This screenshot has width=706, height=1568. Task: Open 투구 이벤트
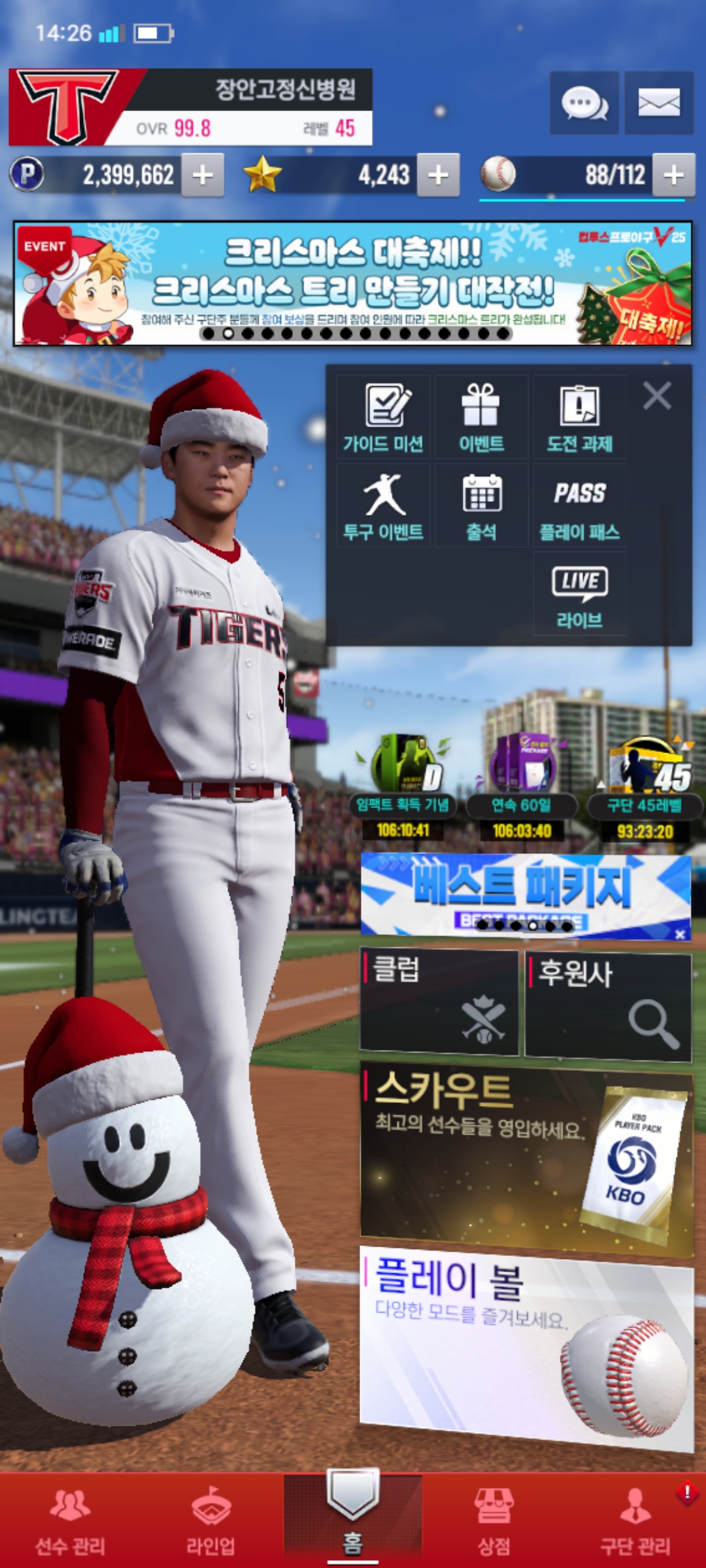point(384,506)
